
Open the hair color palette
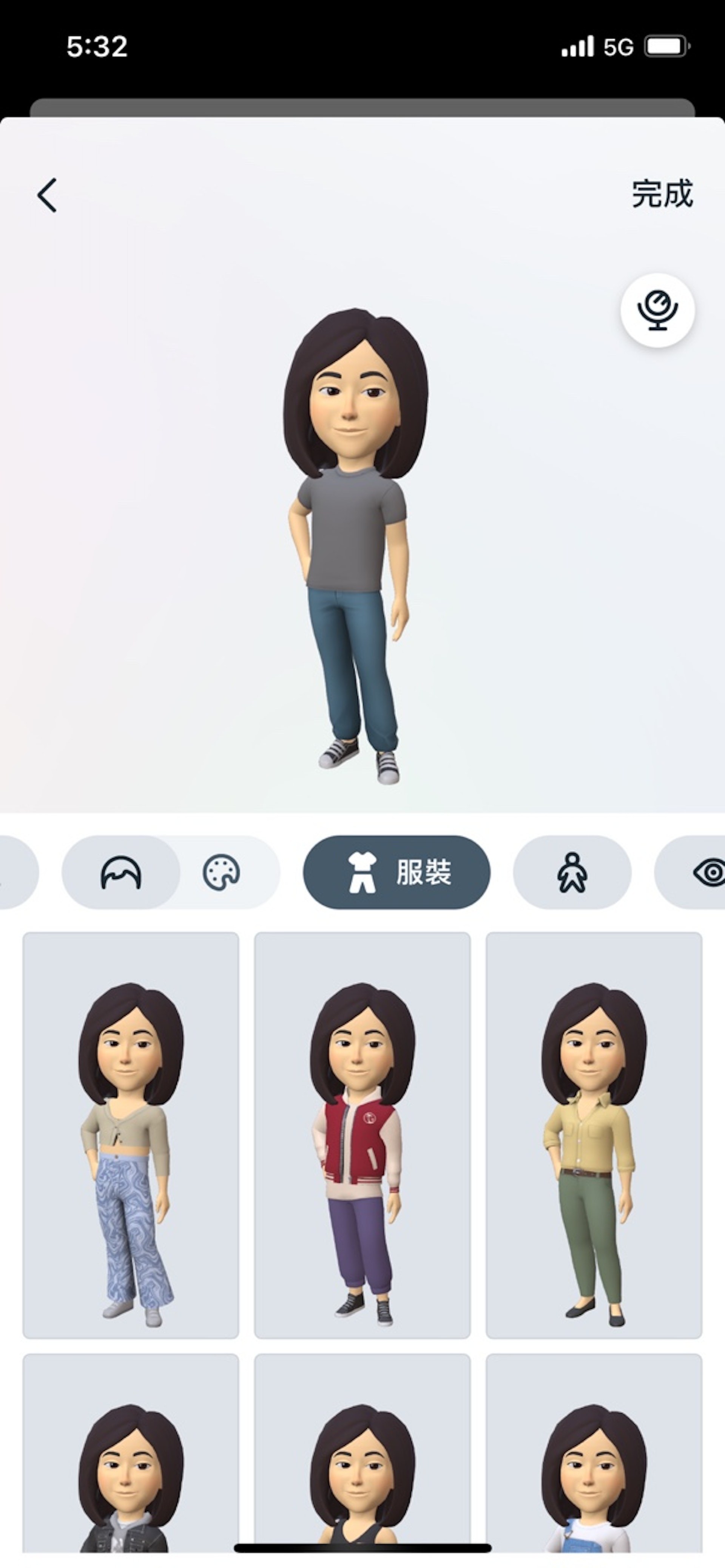coord(221,872)
